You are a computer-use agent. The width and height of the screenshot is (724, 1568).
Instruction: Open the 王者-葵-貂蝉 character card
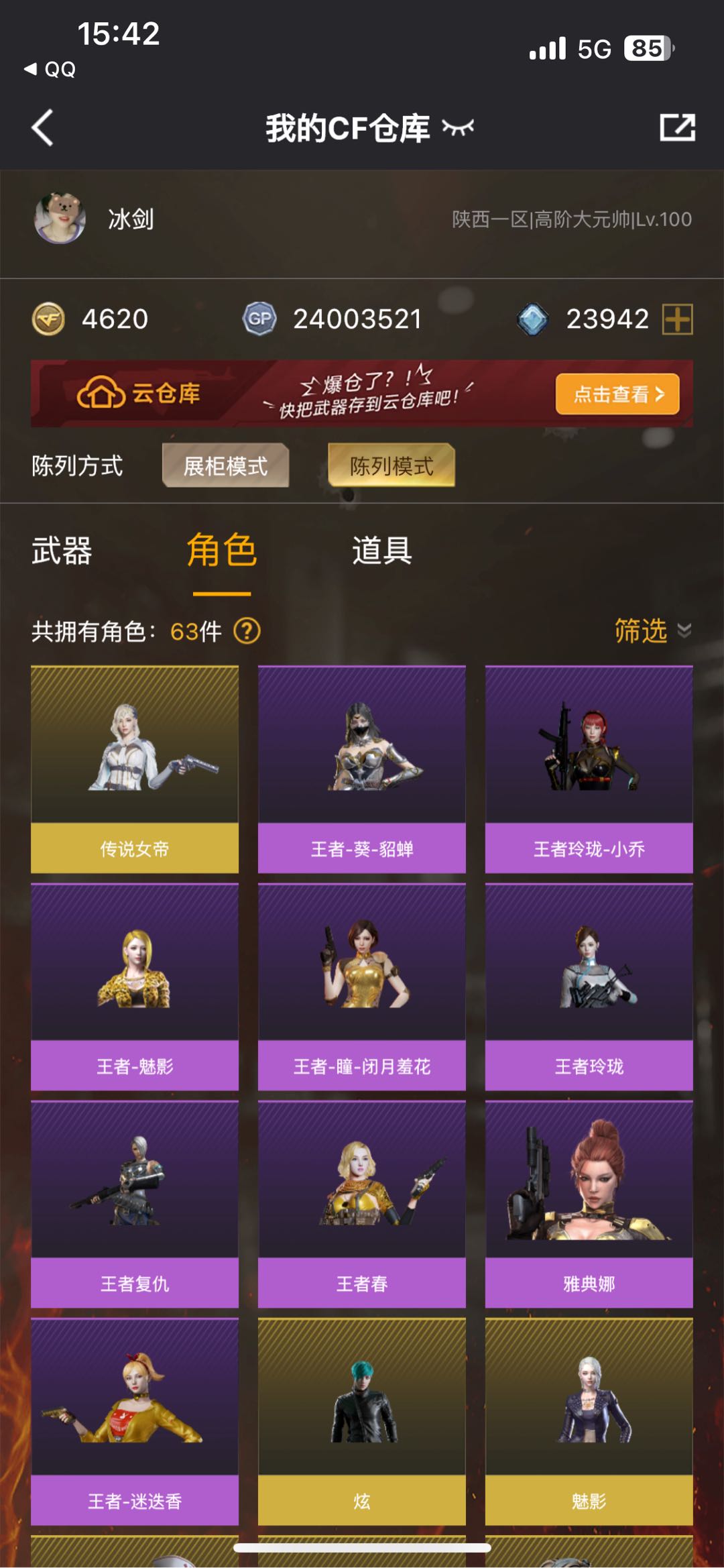pyautogui.click(x=362, y=769)
